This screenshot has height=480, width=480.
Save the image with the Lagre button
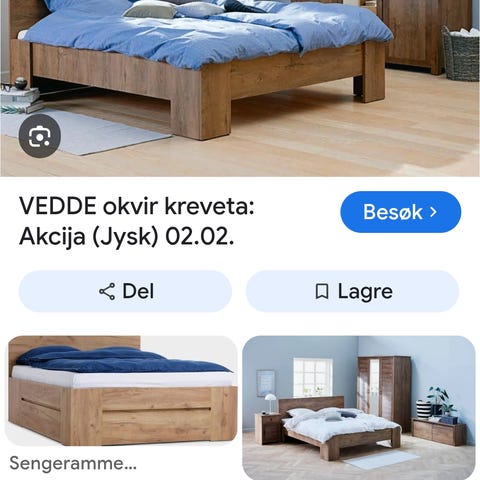click(x=353, y=291)
